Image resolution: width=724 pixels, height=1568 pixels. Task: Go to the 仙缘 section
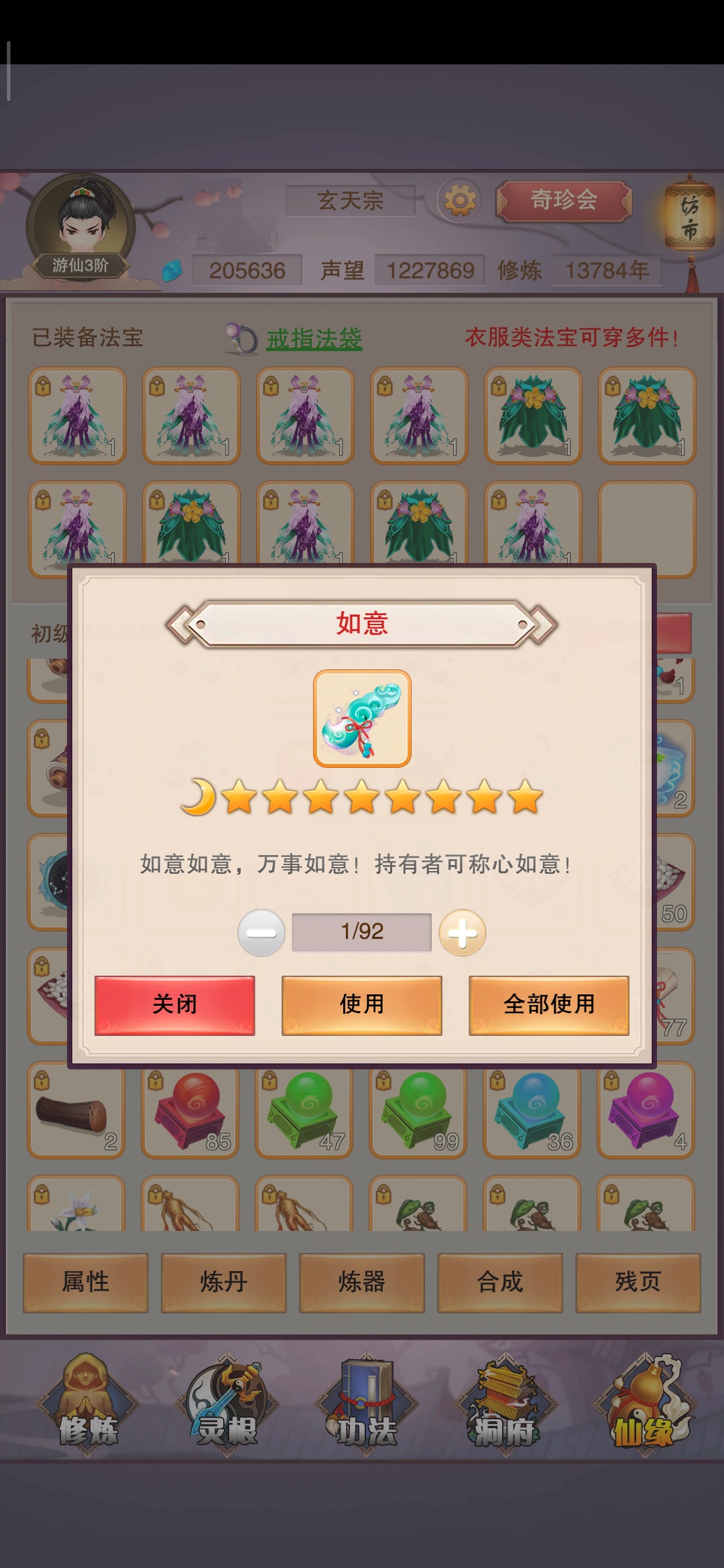[644, 1404]
